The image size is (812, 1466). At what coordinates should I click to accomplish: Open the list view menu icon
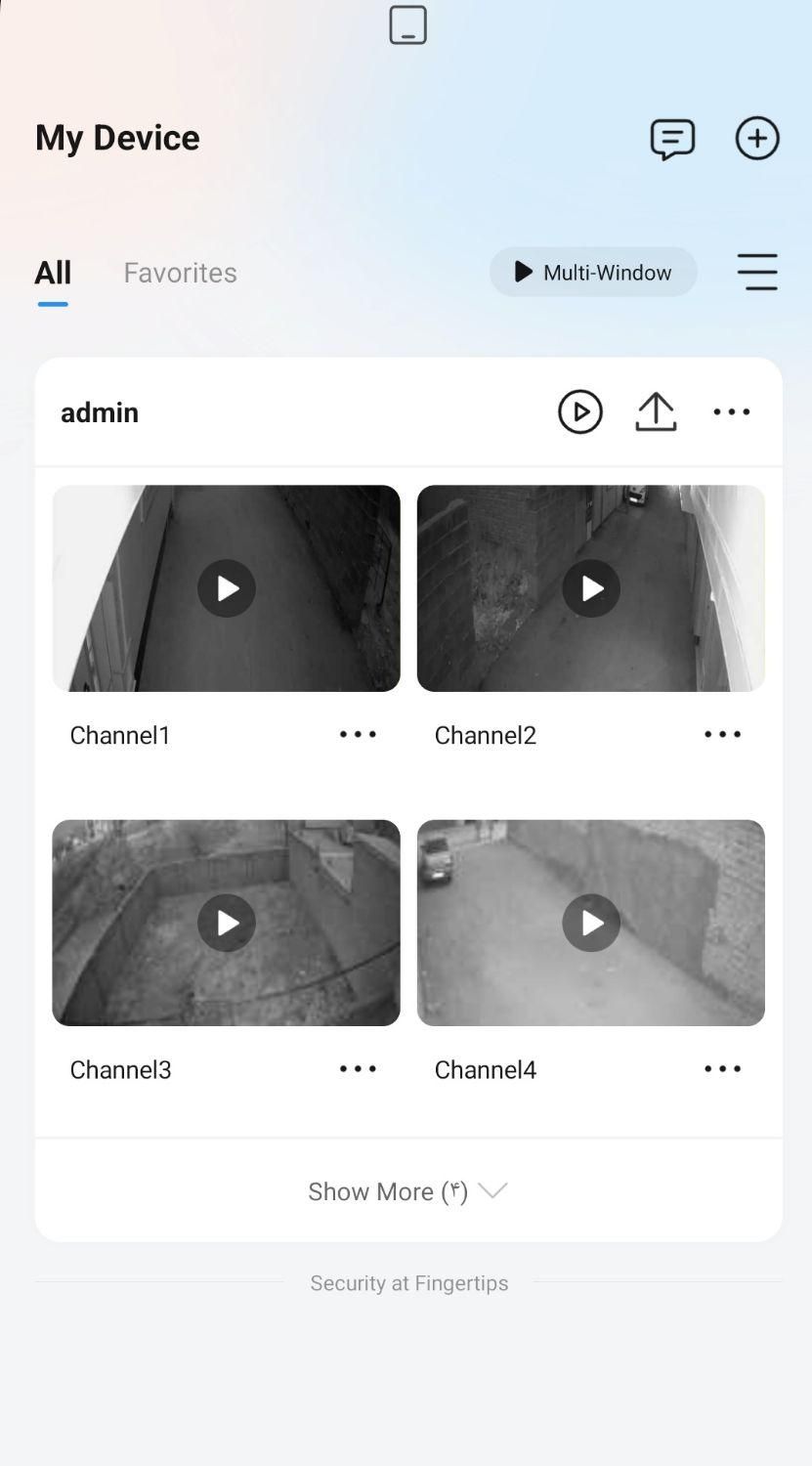coord(757,272)
